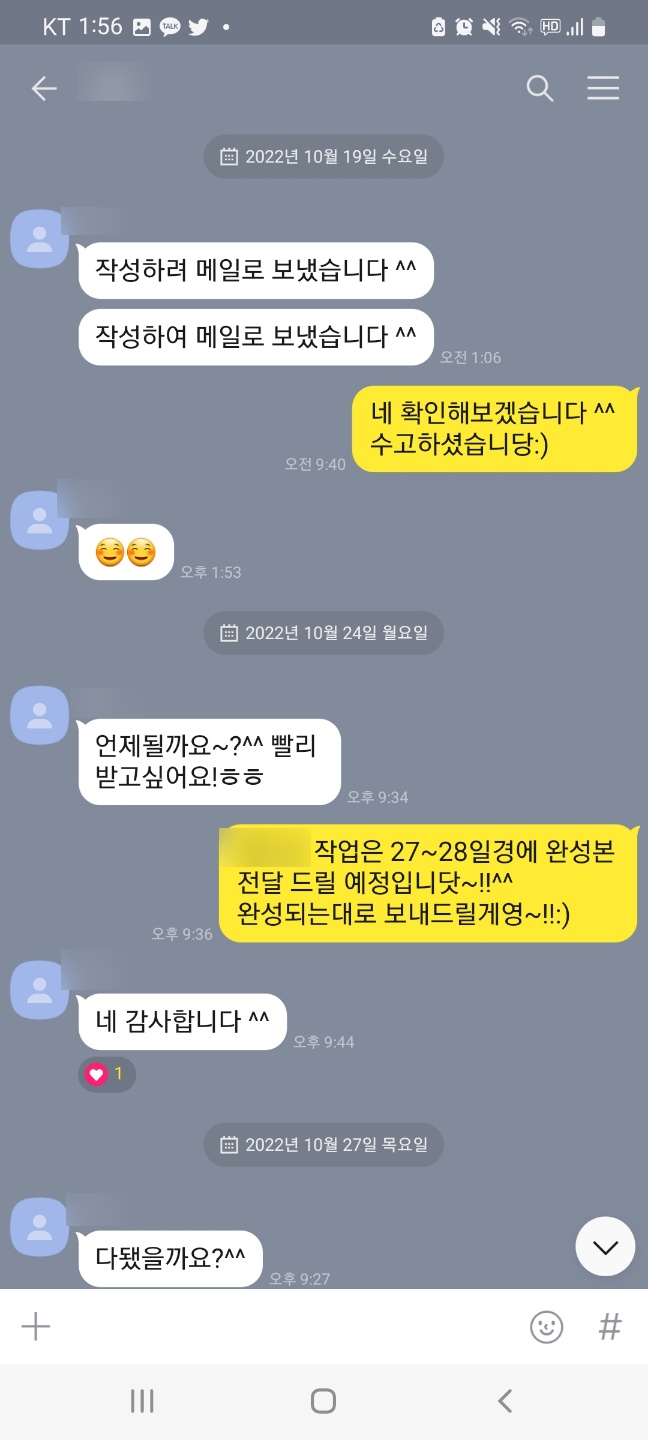Open the chat room menu
Screen dimensions: 648x1440
[x=603, y=89]
